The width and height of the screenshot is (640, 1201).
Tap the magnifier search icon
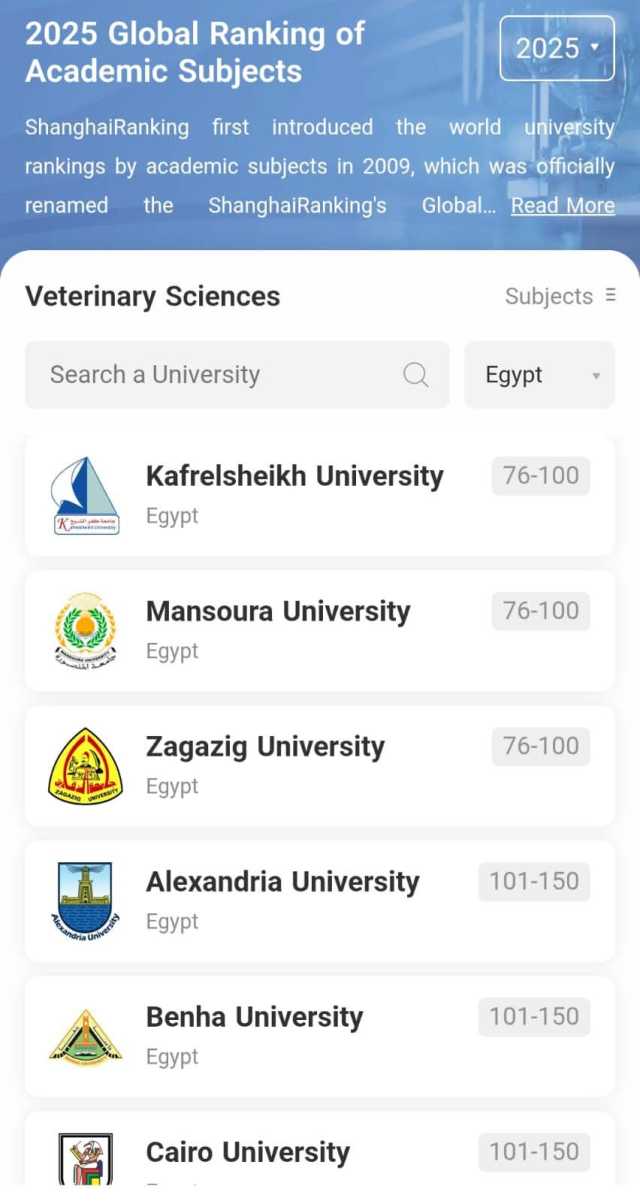coord(416,375)
